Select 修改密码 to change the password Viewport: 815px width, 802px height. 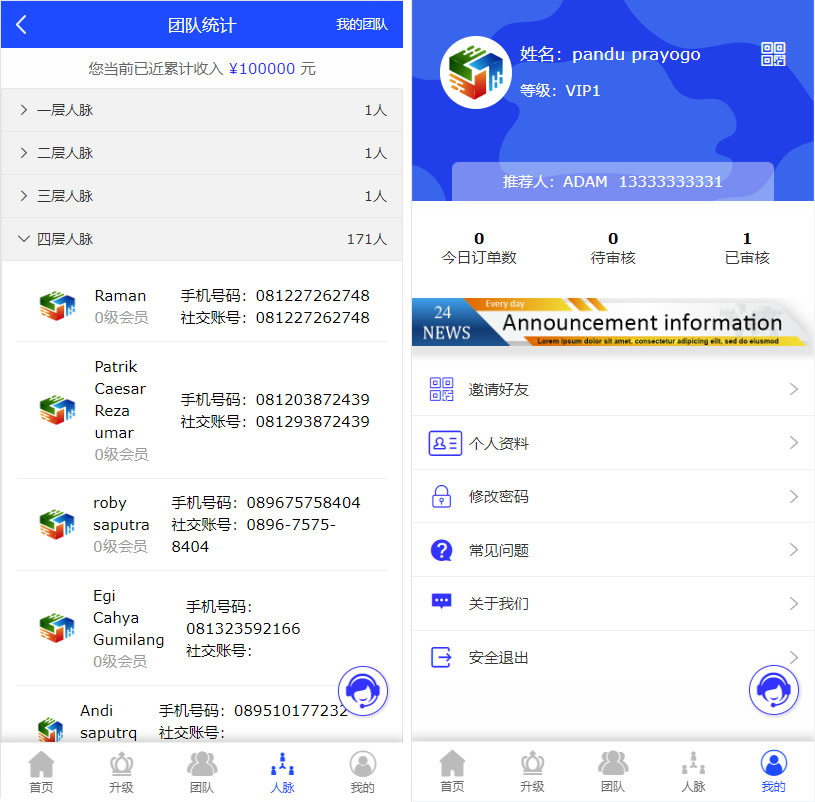[x=612, y=496]
